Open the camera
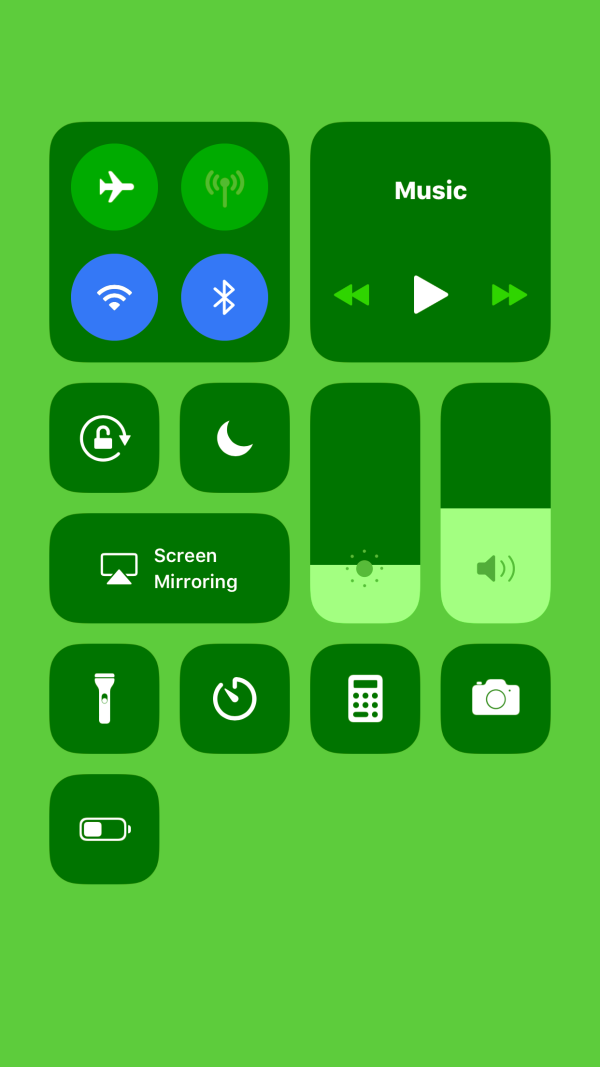 click(495, 698)
